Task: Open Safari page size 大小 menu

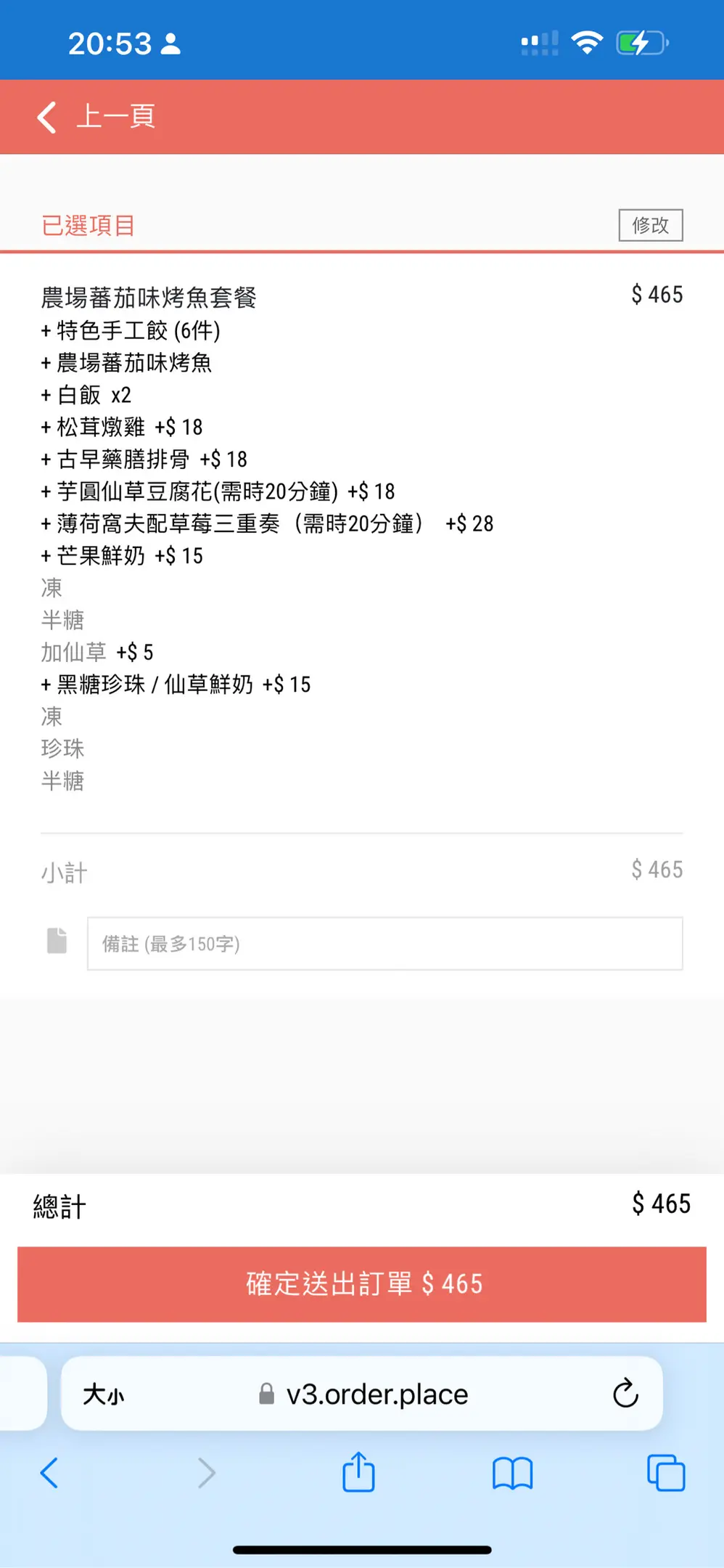Action: tap(104, 1394)
